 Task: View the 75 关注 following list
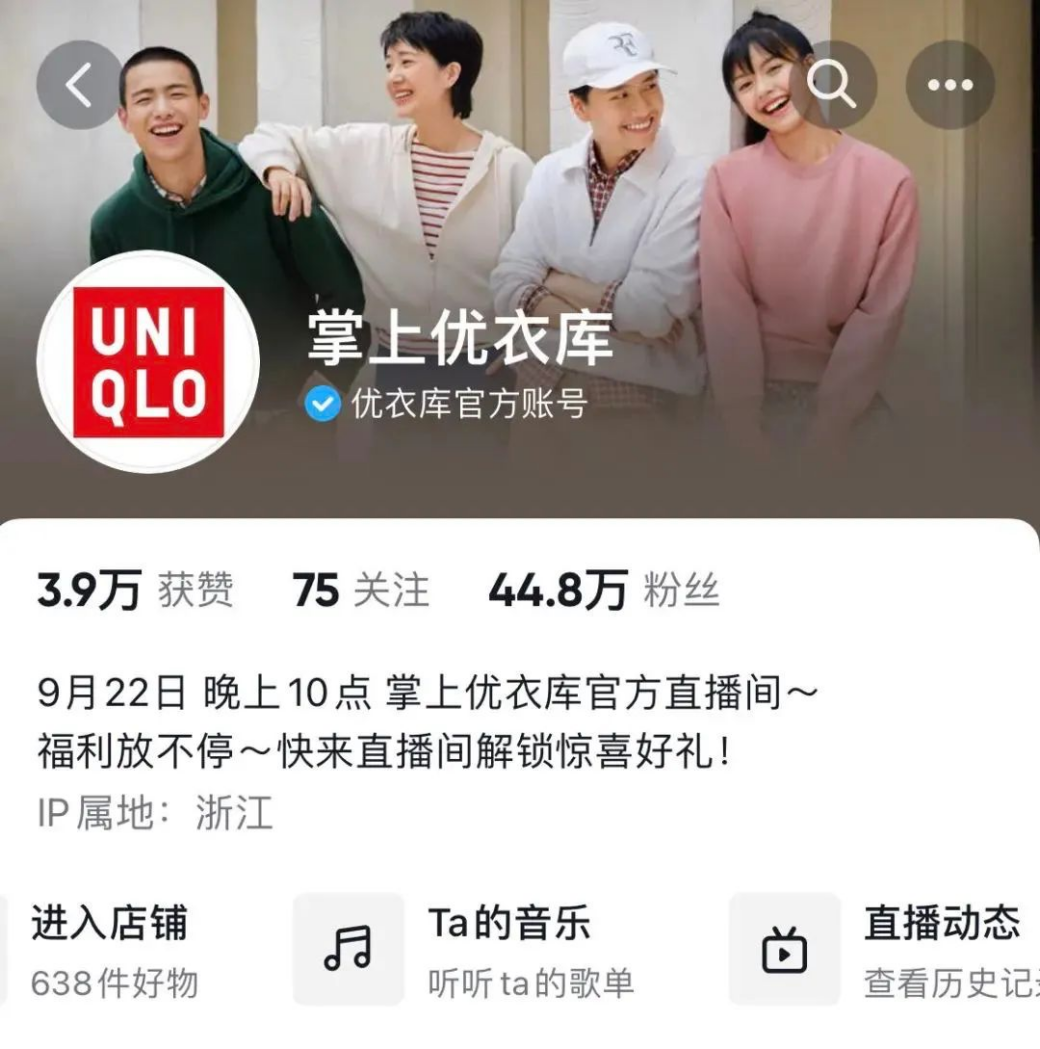coord(361,591)
